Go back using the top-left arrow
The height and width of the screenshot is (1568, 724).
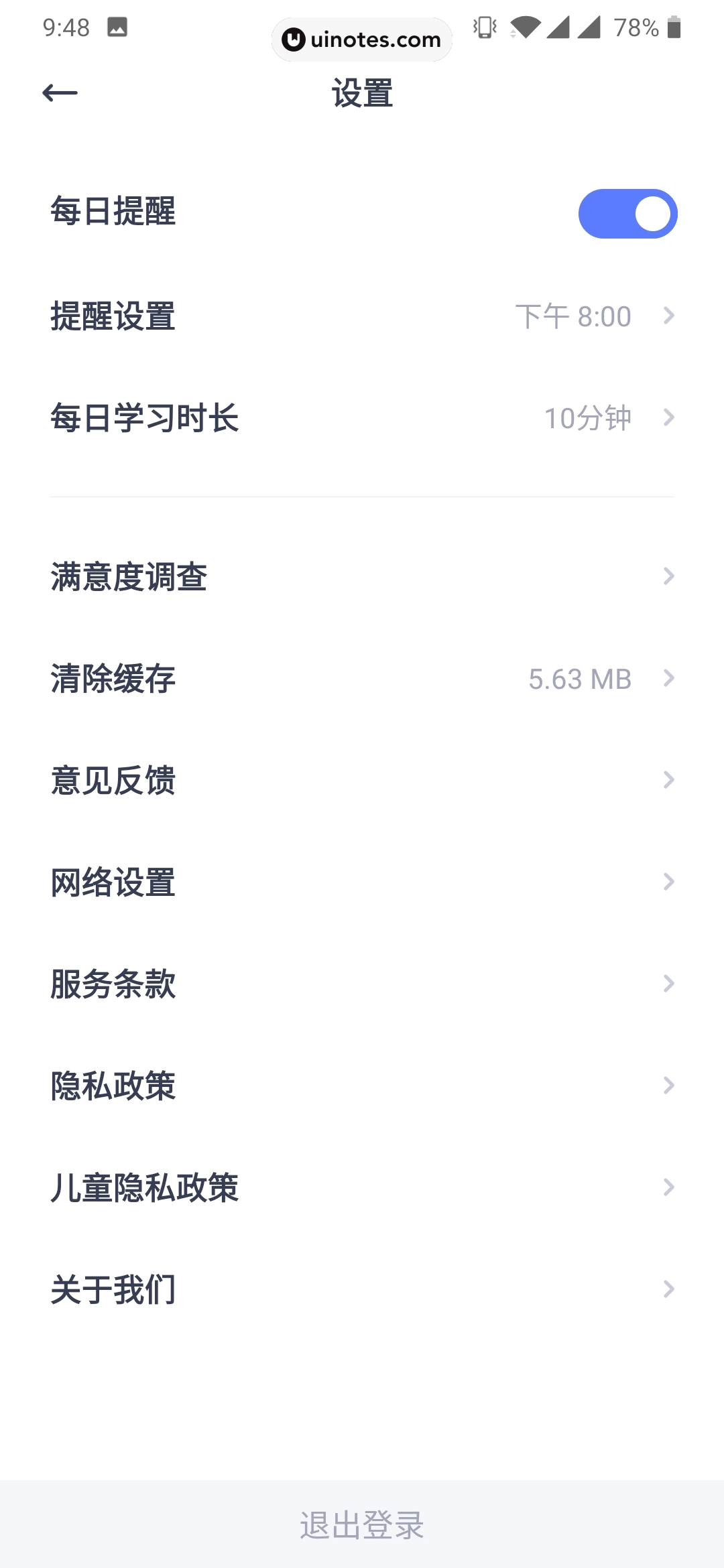(x=60, y=93)
